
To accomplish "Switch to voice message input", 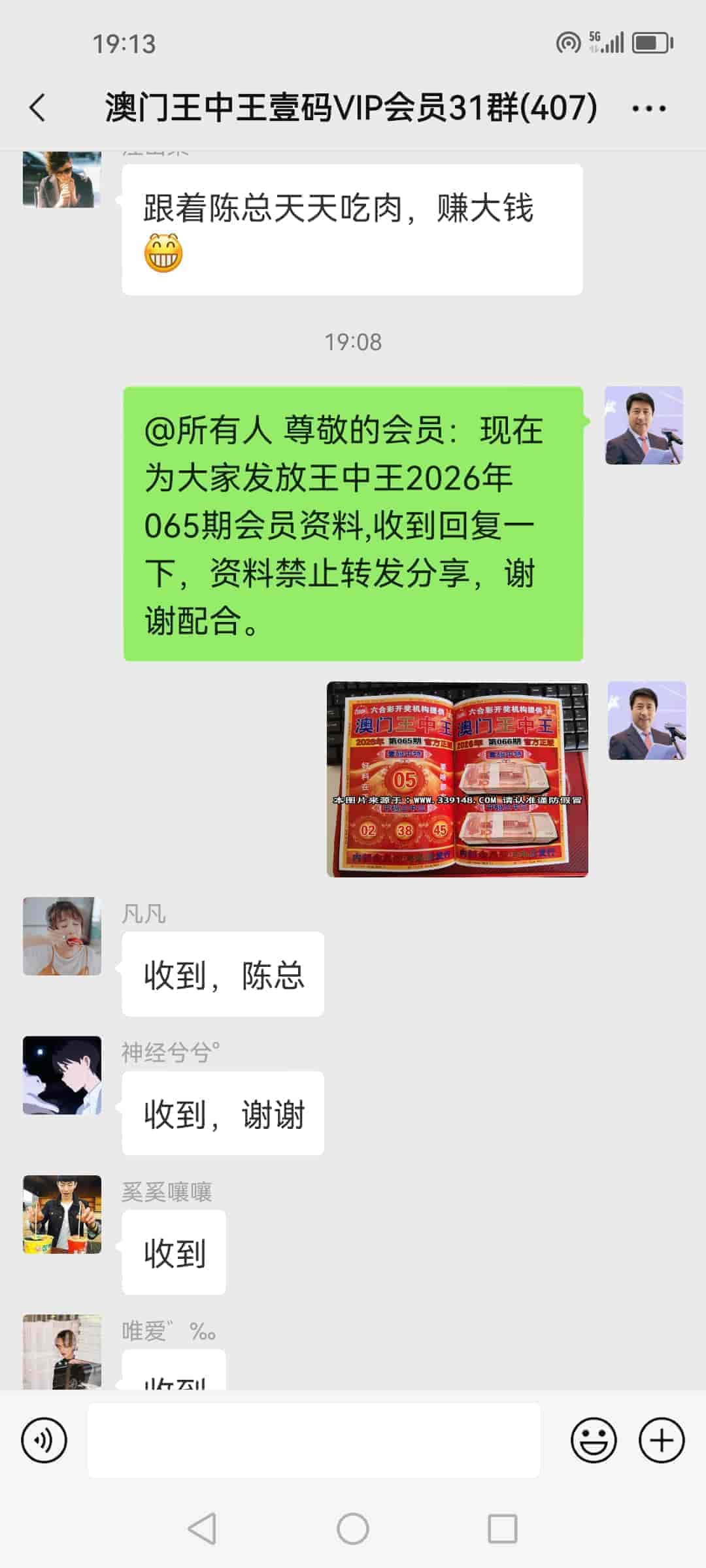I will 44,1440.
